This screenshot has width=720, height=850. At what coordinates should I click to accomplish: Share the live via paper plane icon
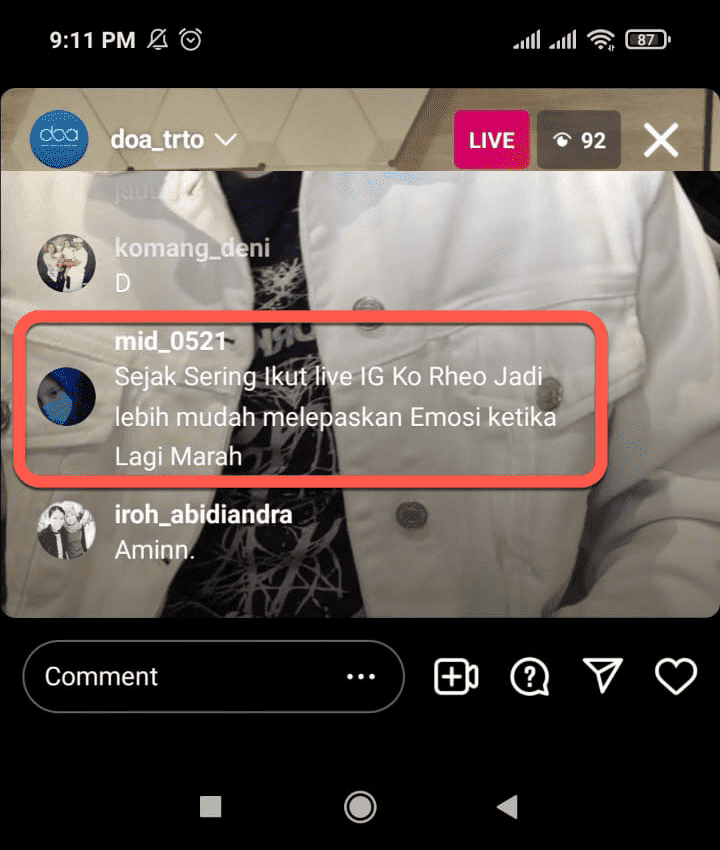point(602,677)
